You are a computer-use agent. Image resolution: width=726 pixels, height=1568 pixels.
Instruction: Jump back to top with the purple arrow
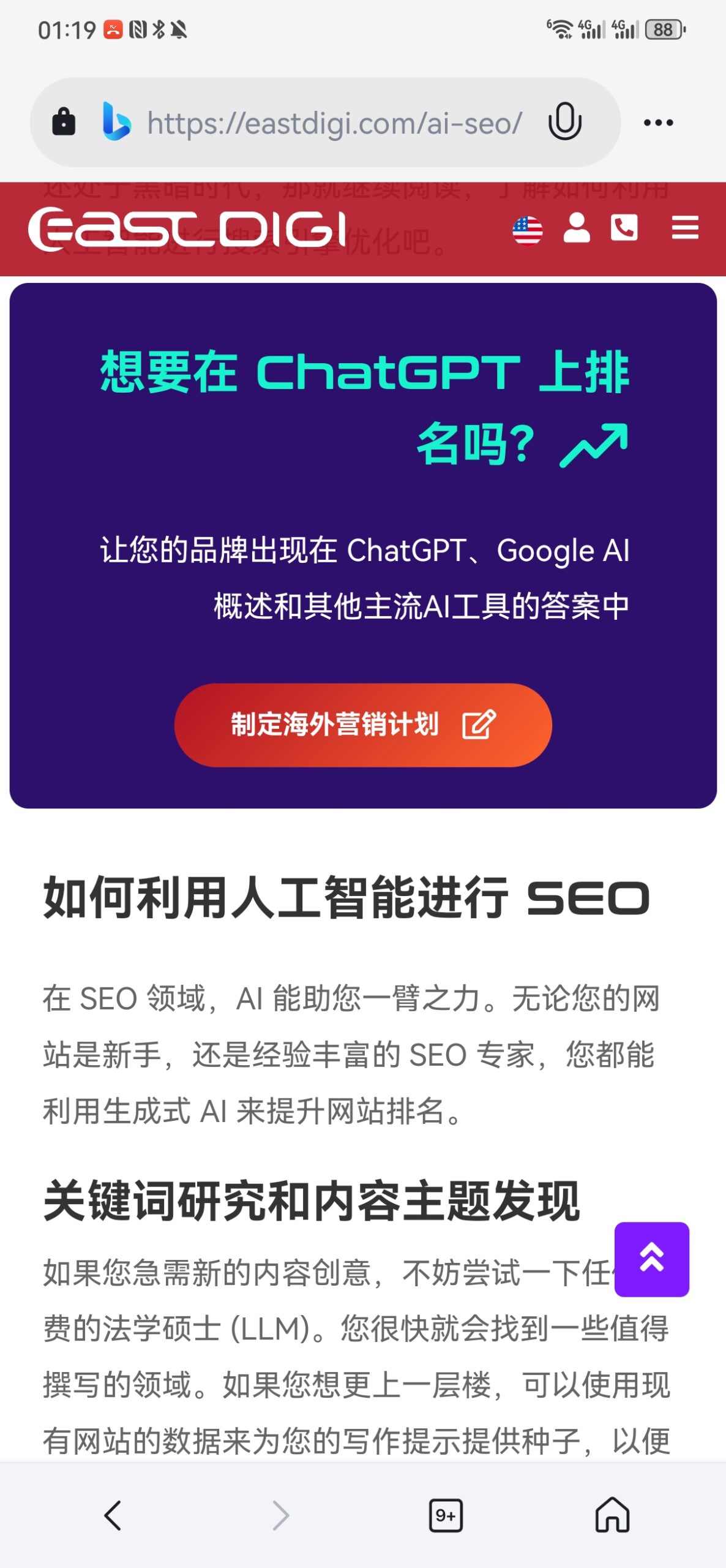pos(651,1259)
